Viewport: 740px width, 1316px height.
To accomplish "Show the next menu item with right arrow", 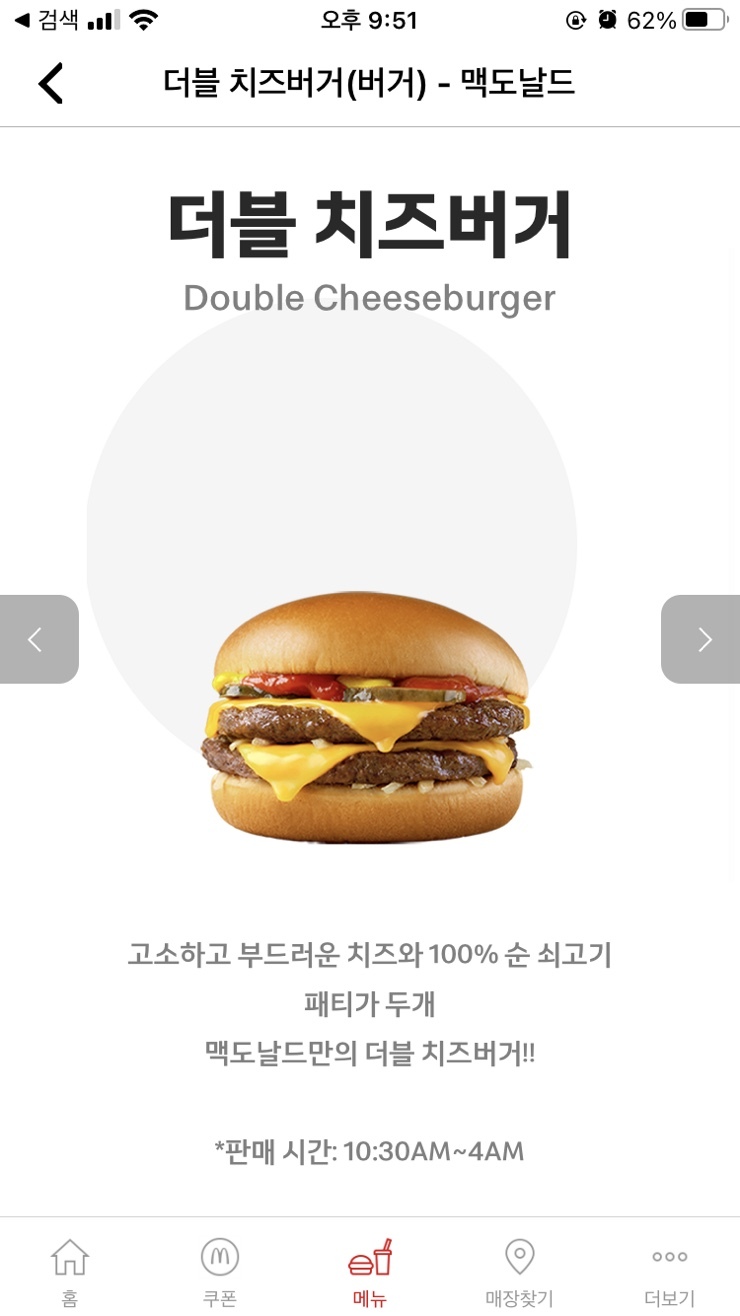I will coord(701,639).
